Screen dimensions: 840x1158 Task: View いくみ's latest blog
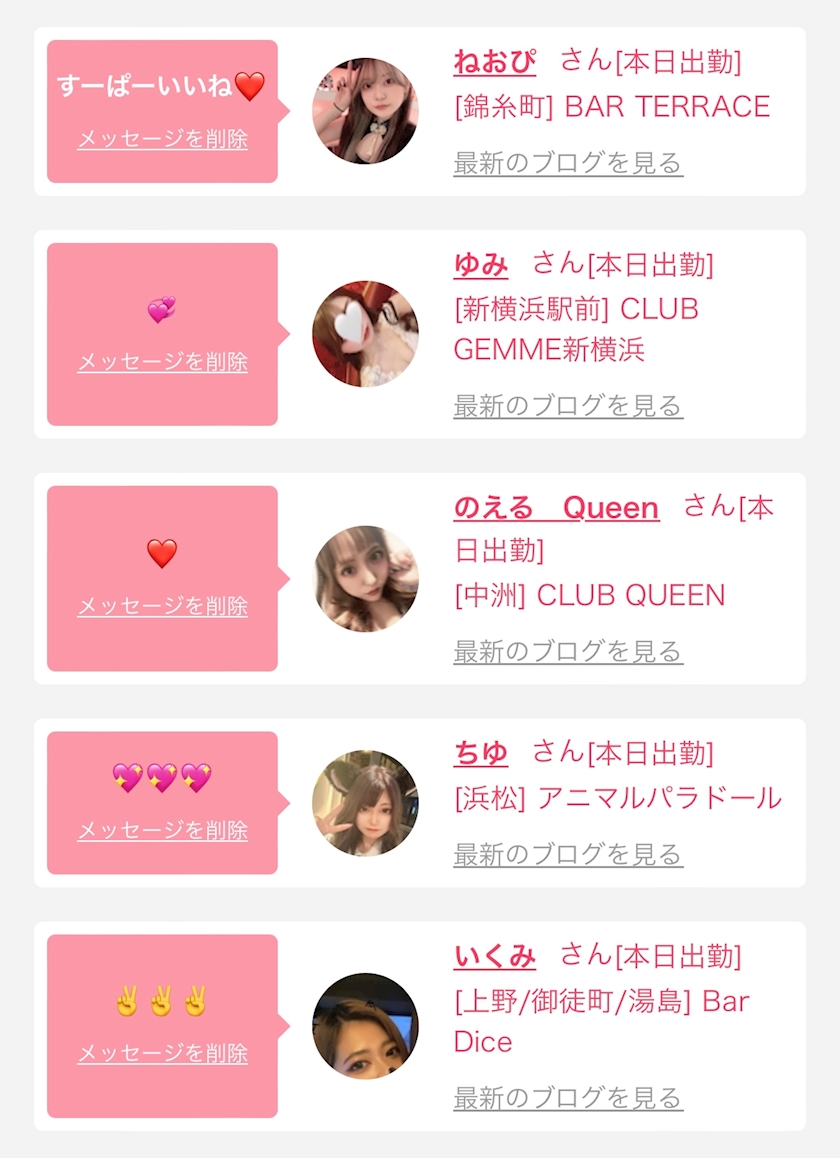568,1098
